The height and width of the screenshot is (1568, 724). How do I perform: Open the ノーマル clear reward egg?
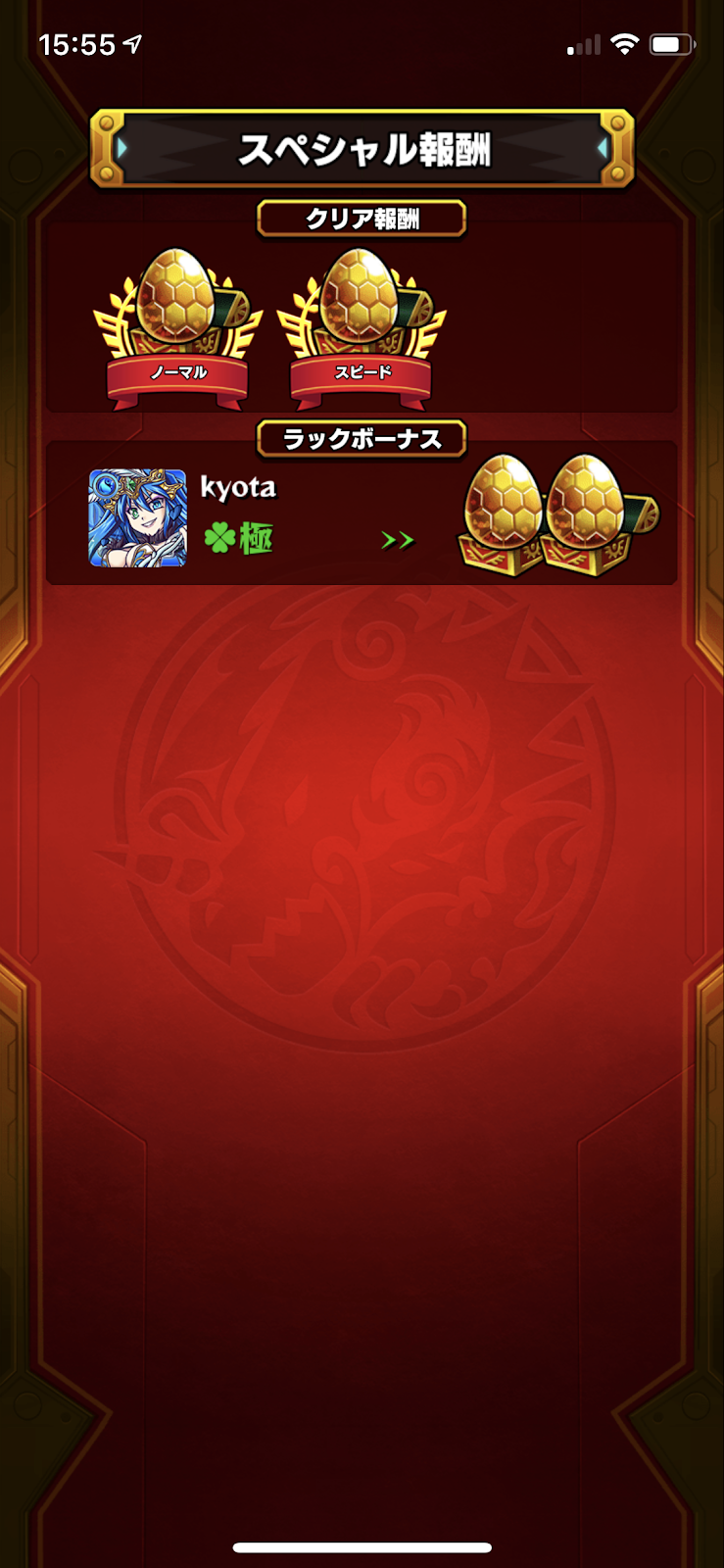(x=177, y=325)
